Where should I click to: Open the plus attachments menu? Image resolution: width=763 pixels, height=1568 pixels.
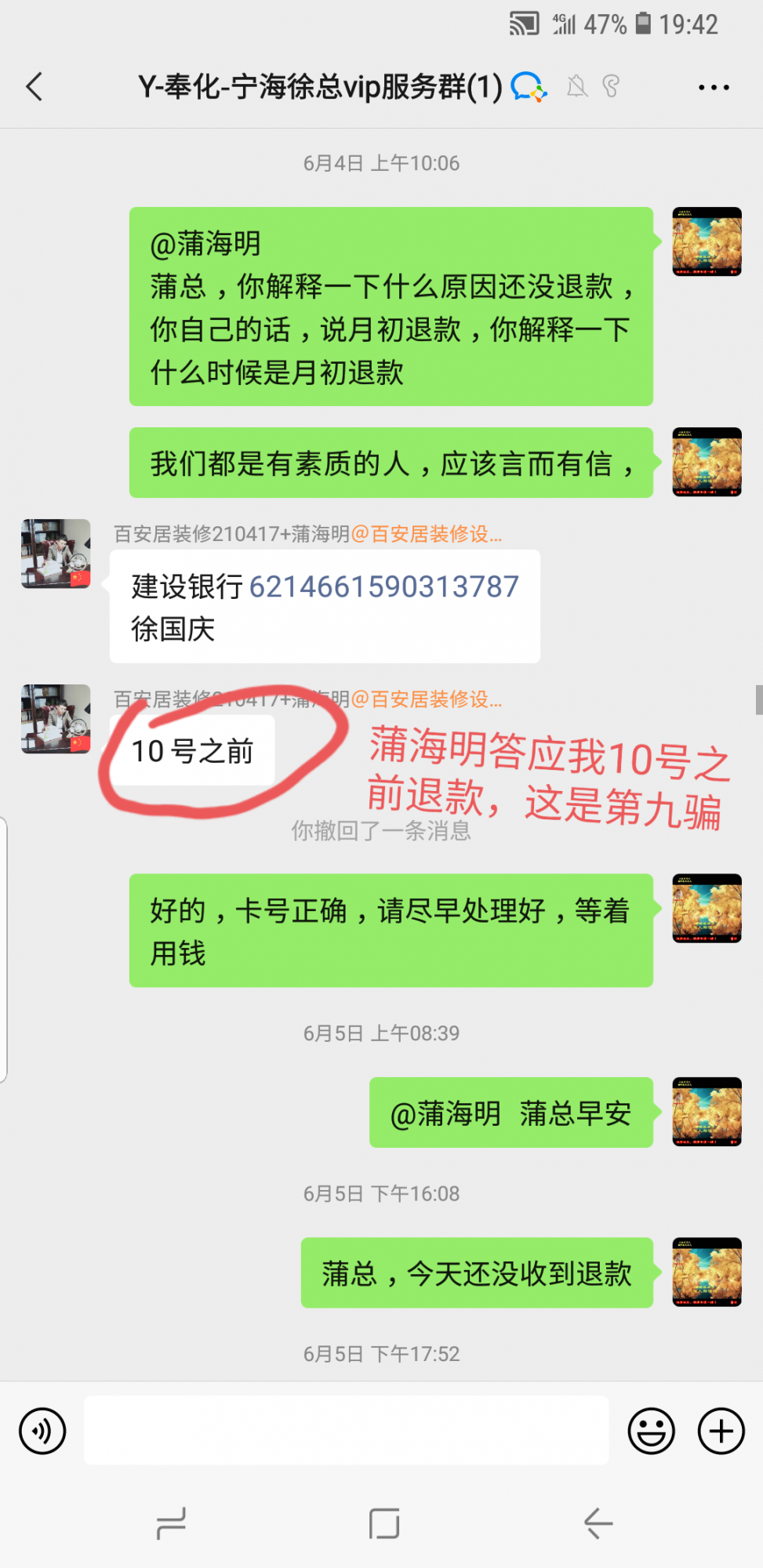coord(721,1431)
